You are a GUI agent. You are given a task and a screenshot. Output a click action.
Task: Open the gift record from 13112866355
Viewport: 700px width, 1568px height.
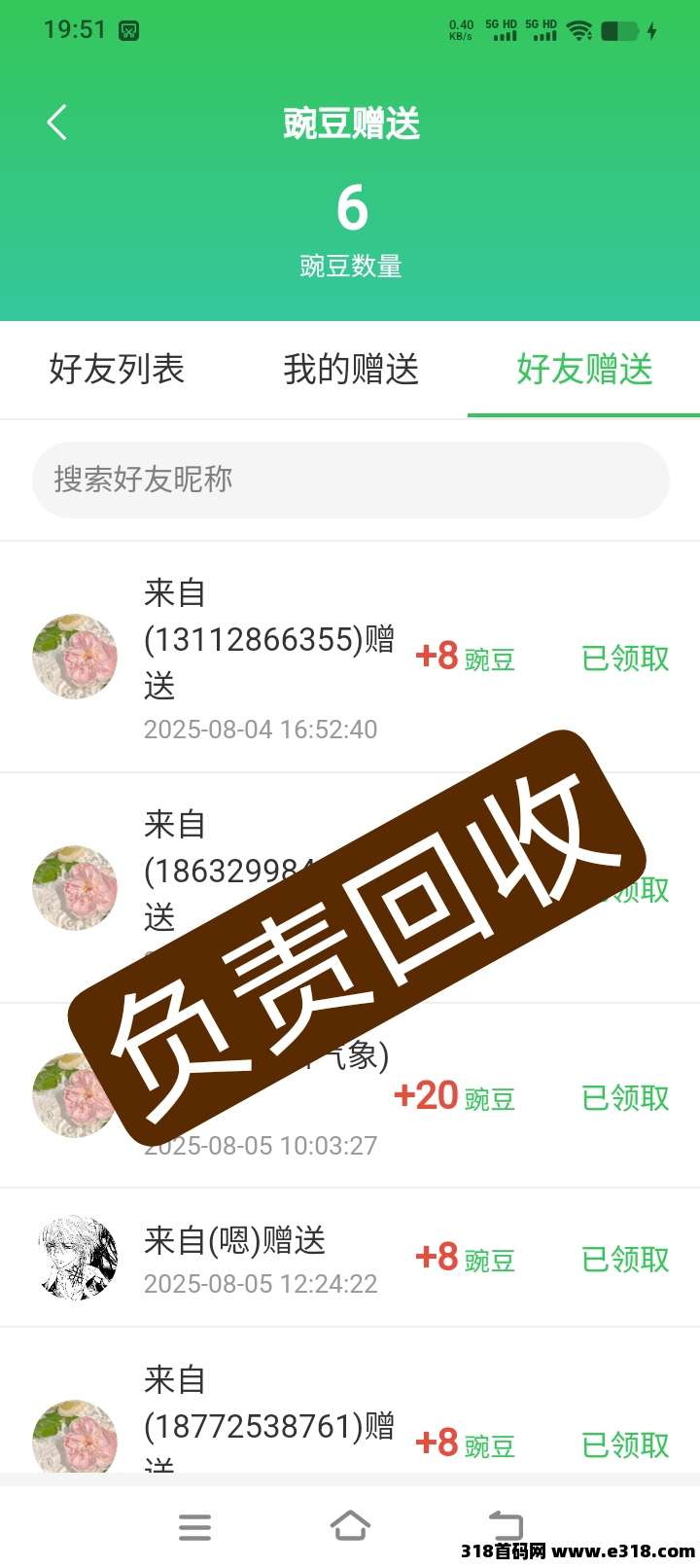pos(268,658)
